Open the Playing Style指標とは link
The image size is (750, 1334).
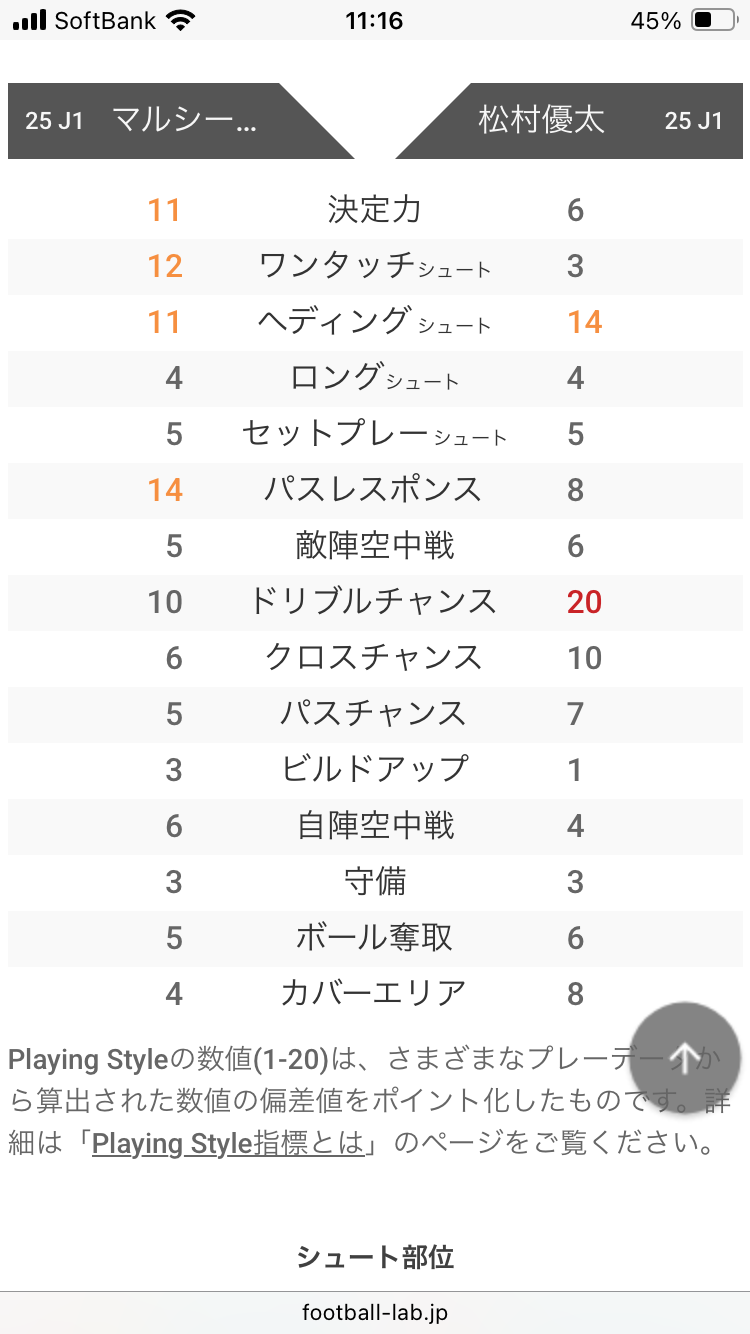pyautogui.click(x=228, y=1144)
